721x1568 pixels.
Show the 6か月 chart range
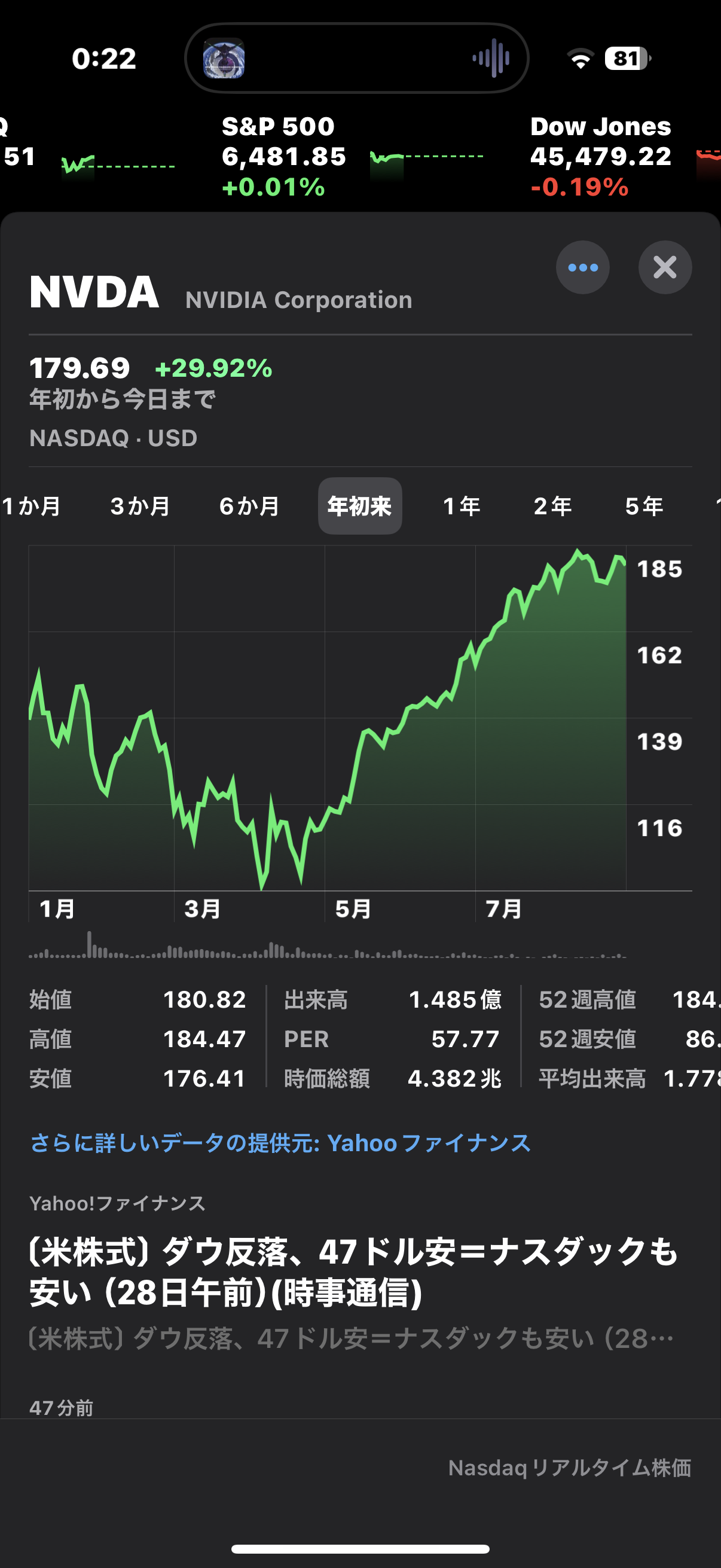249,506
